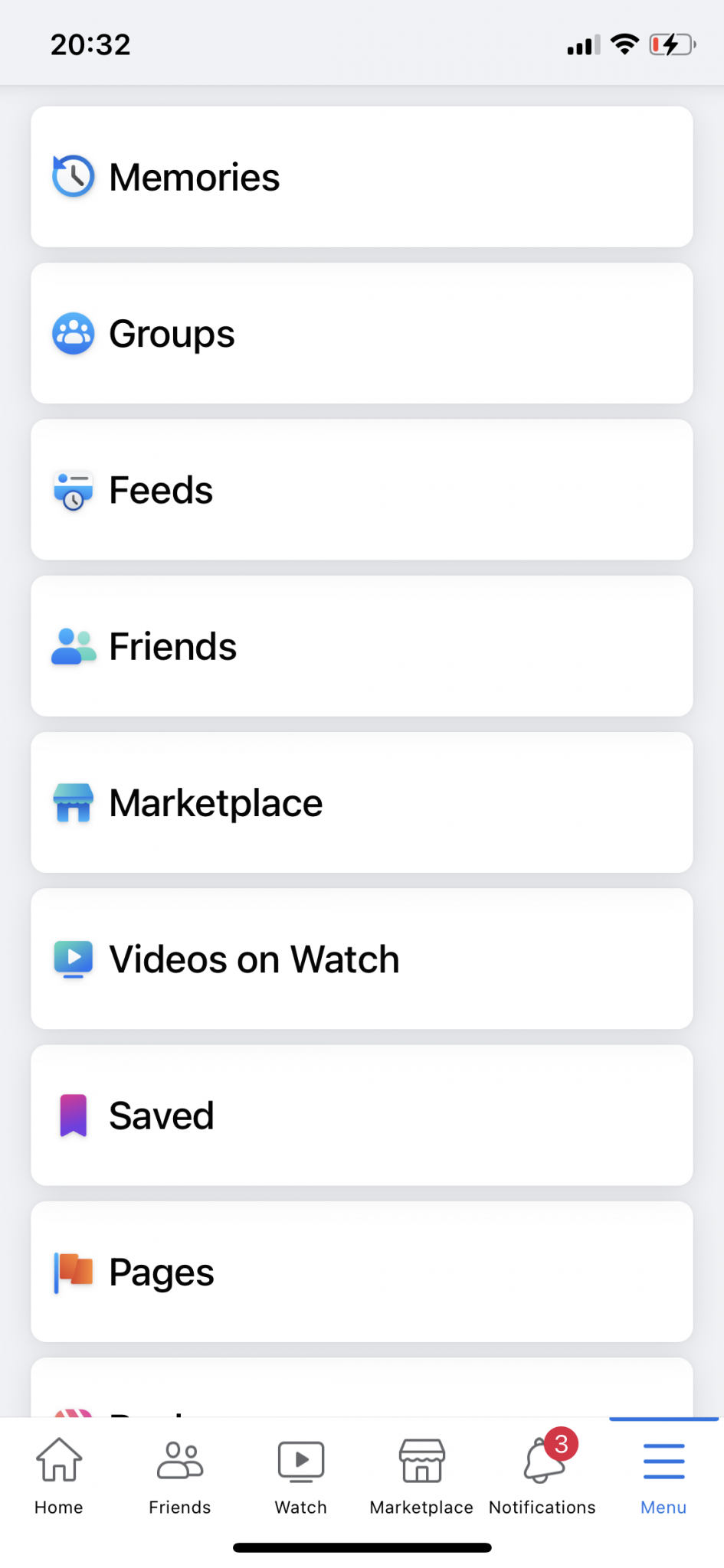Open the Memories shortcut
This screenshot has height=1568, width=724.
pos(362,177)
